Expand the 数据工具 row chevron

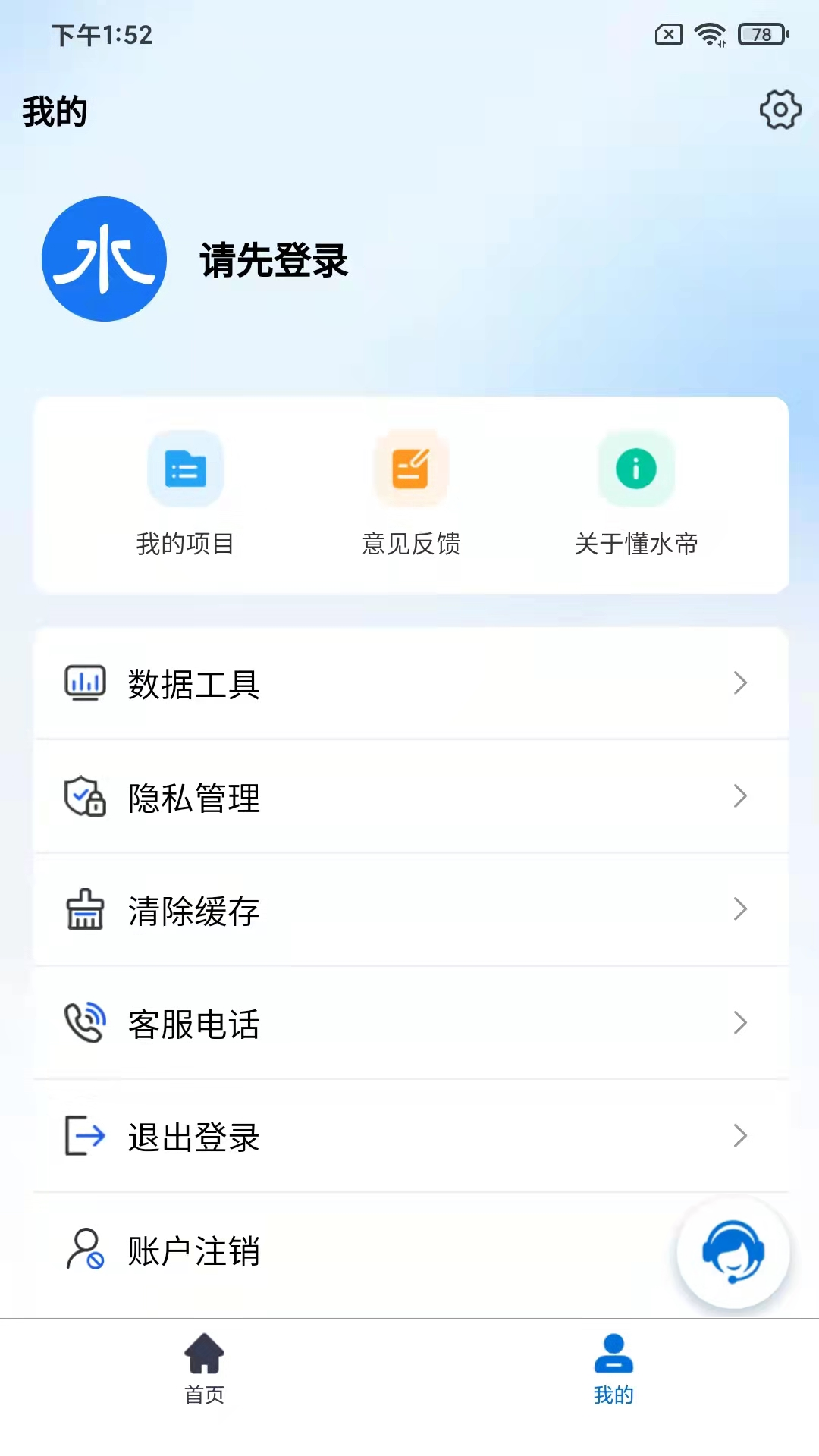tap(741, 683)
